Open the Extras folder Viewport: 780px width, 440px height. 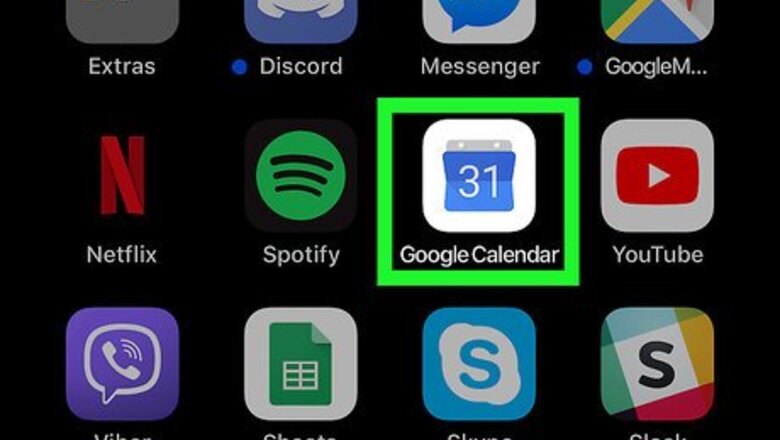coord(122,20)
